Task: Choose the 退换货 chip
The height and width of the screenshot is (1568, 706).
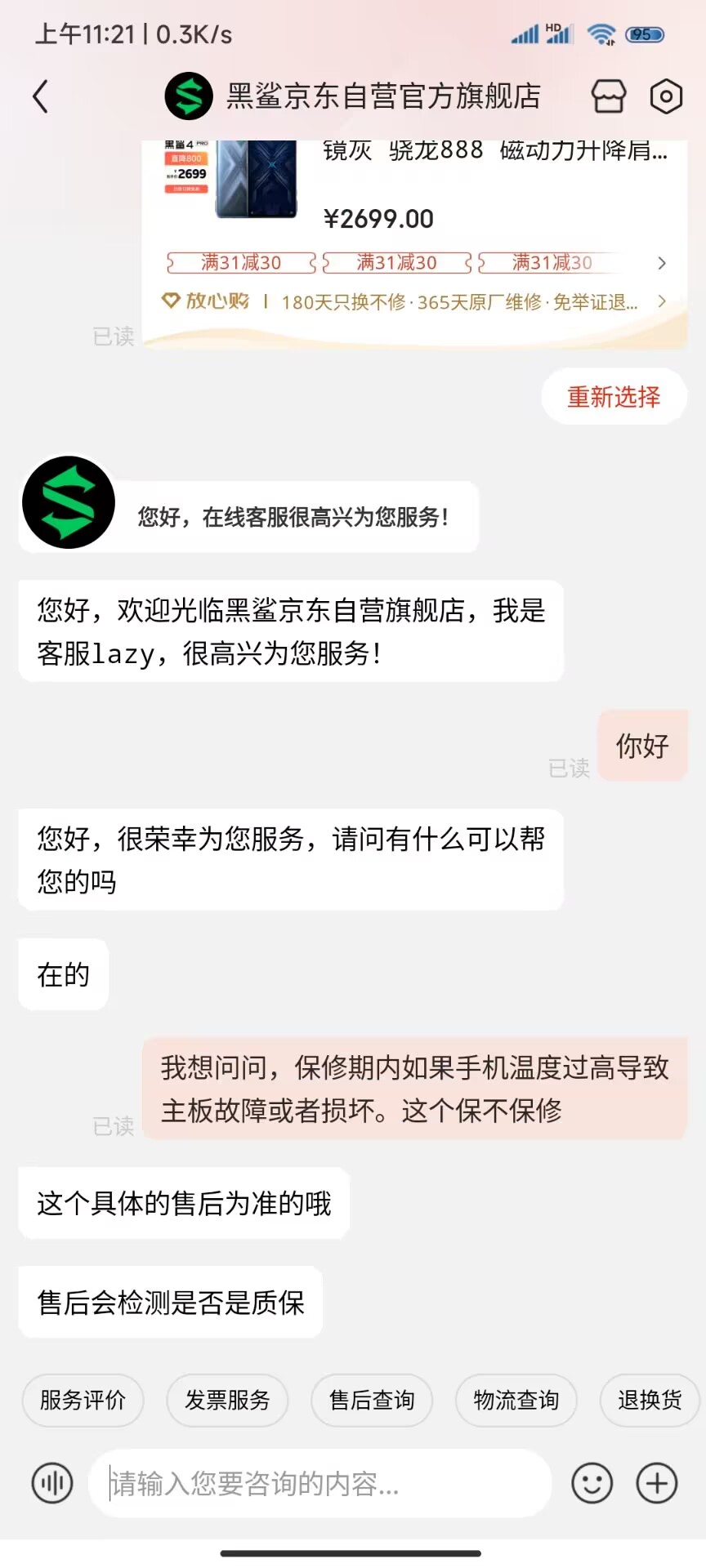Action: click(650, 1400)
